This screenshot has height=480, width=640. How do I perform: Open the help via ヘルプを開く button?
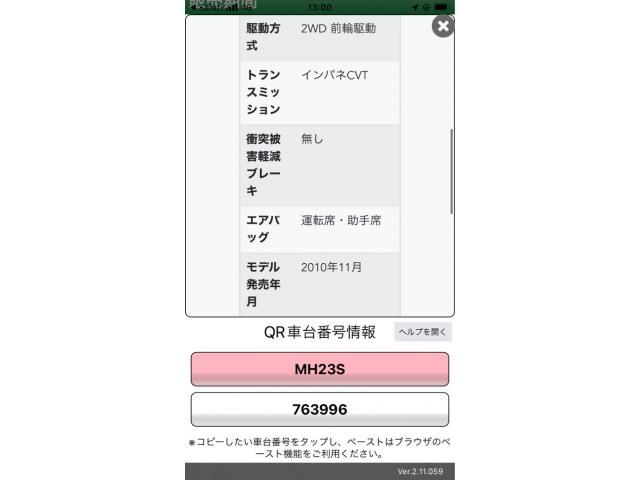(x=423, y=332)
